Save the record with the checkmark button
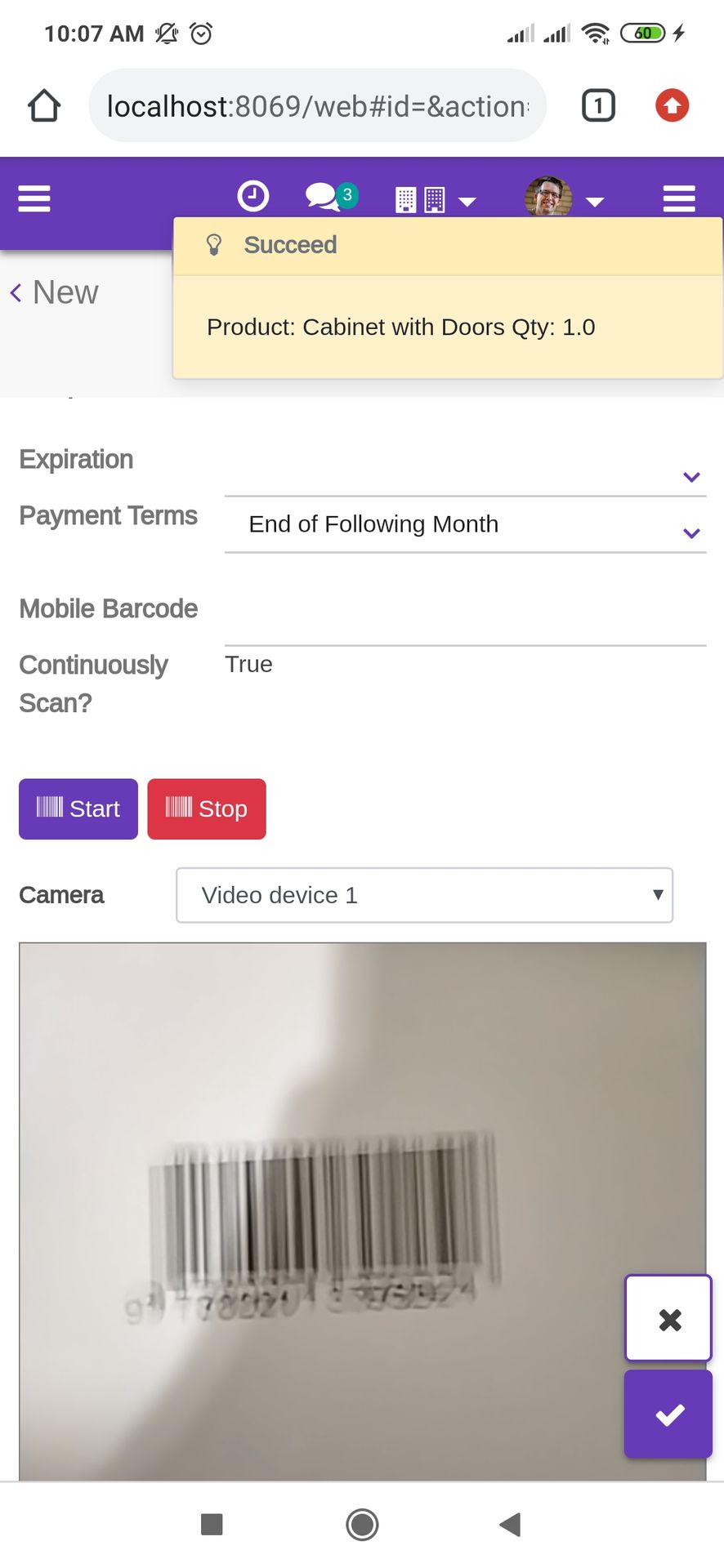Image resolution: width=724 pixels, height=1568 pixels. pyautogui.click(x=668, y=1414)
